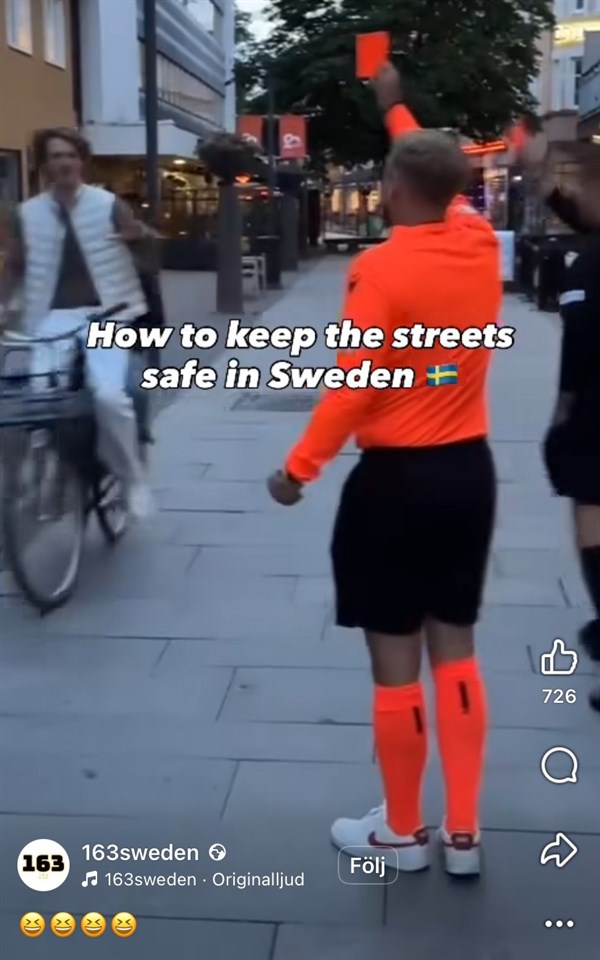Open the comments on this reel
Image resolution: width=600 pixels, height=960 pixels.
click(x=559, y=766)
